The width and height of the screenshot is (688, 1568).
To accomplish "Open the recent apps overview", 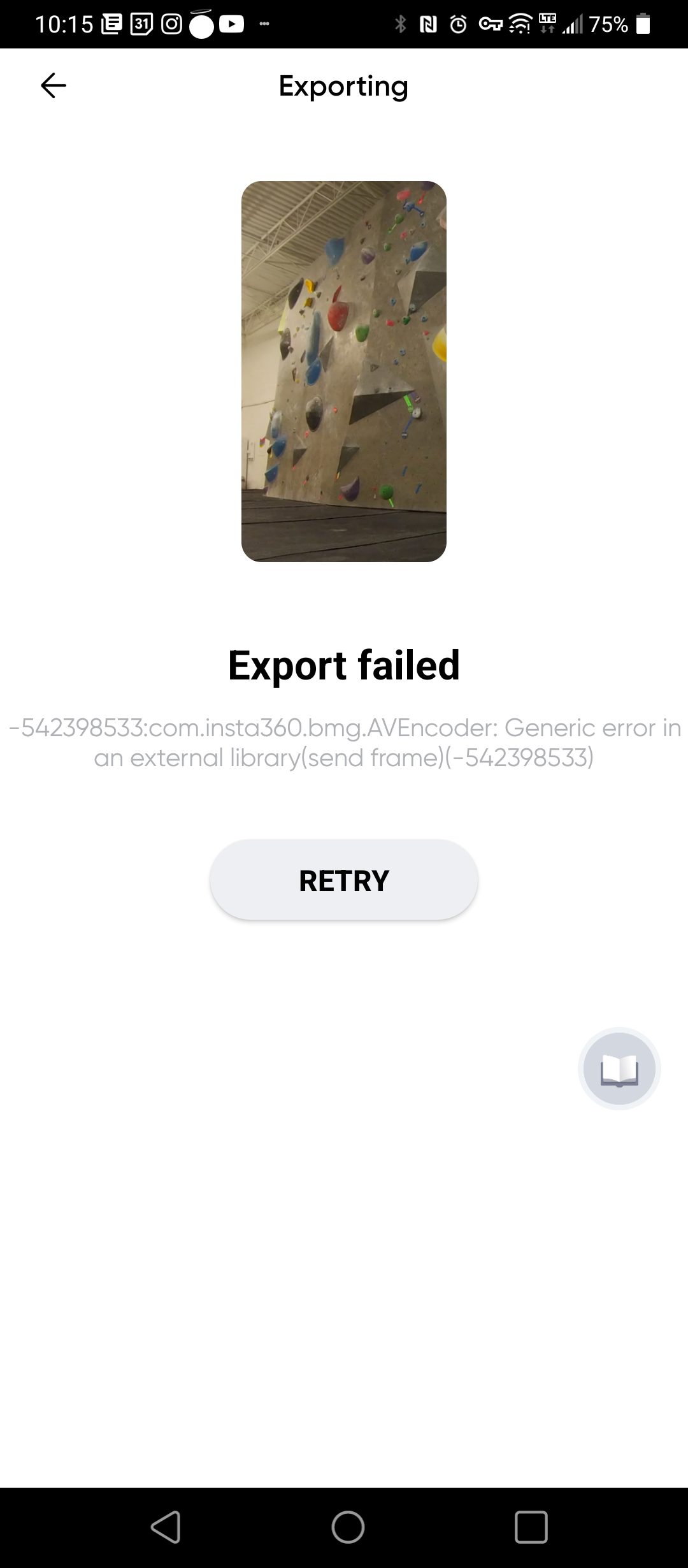I will point(531,1527).
